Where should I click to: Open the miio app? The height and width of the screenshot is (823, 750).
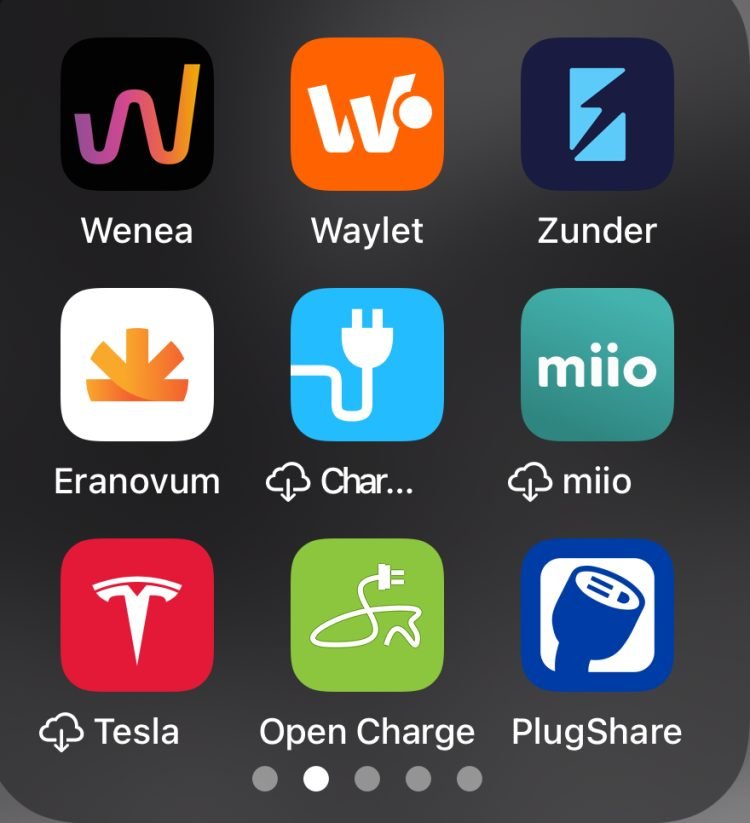click(x=597, y=364)
